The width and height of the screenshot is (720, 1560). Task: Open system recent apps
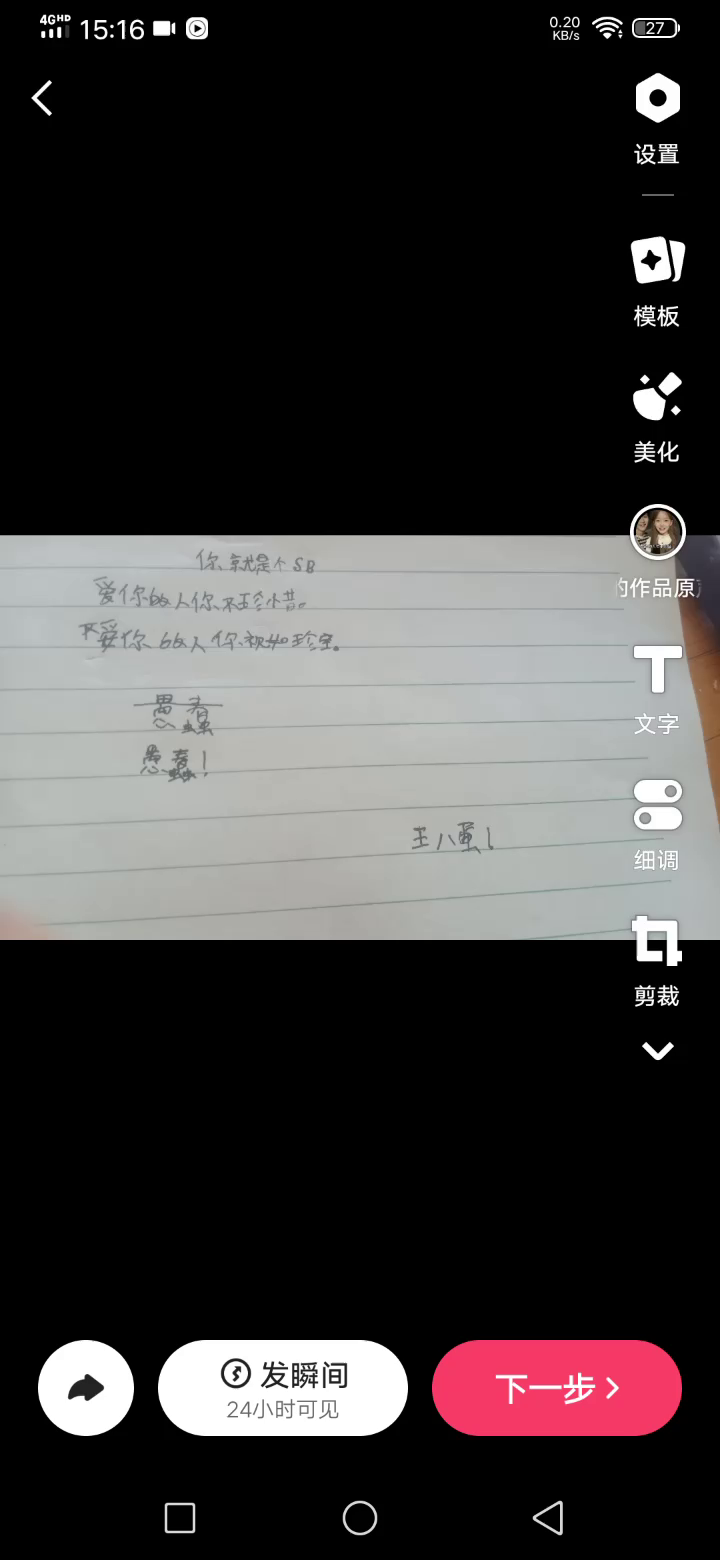coord(180,1518)
